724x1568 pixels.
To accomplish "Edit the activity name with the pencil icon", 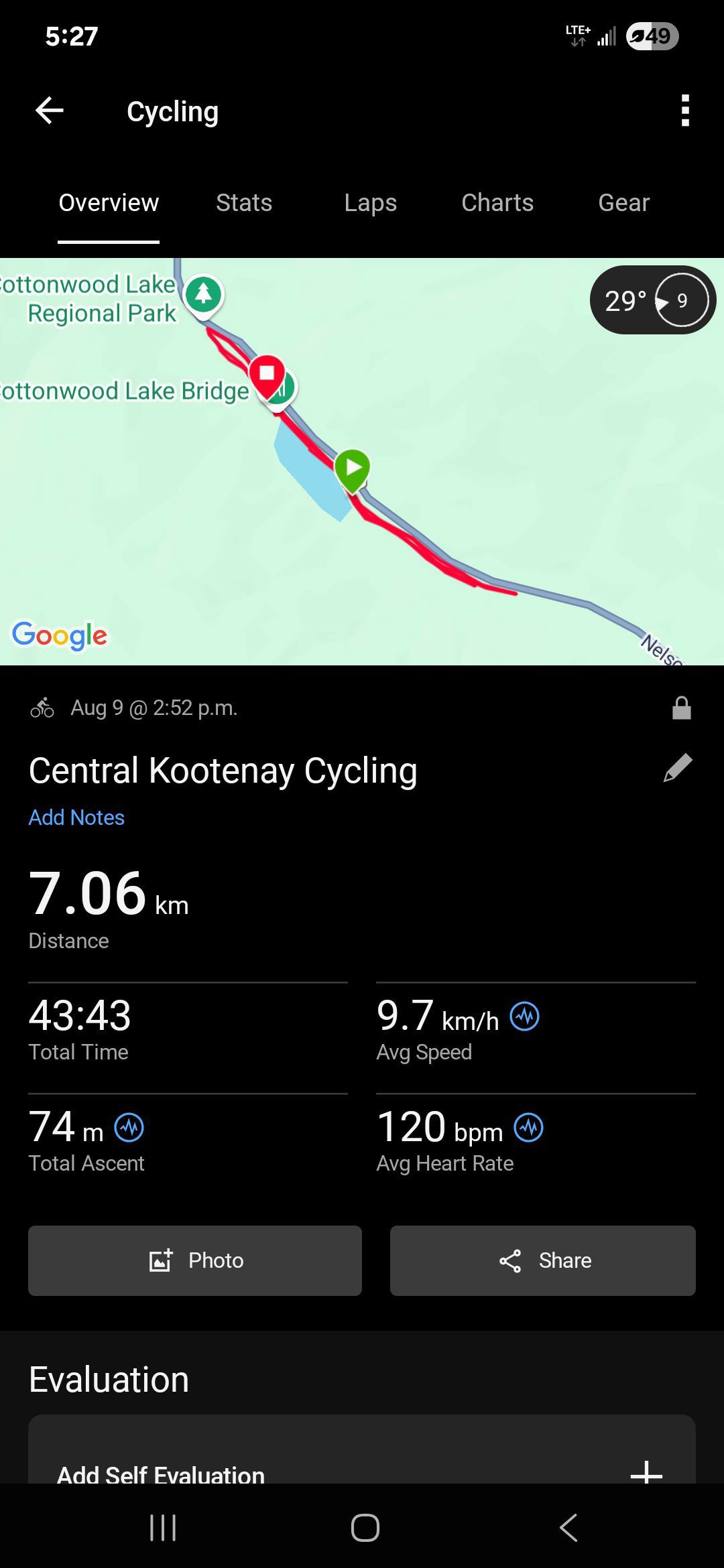I will [678, 769].
